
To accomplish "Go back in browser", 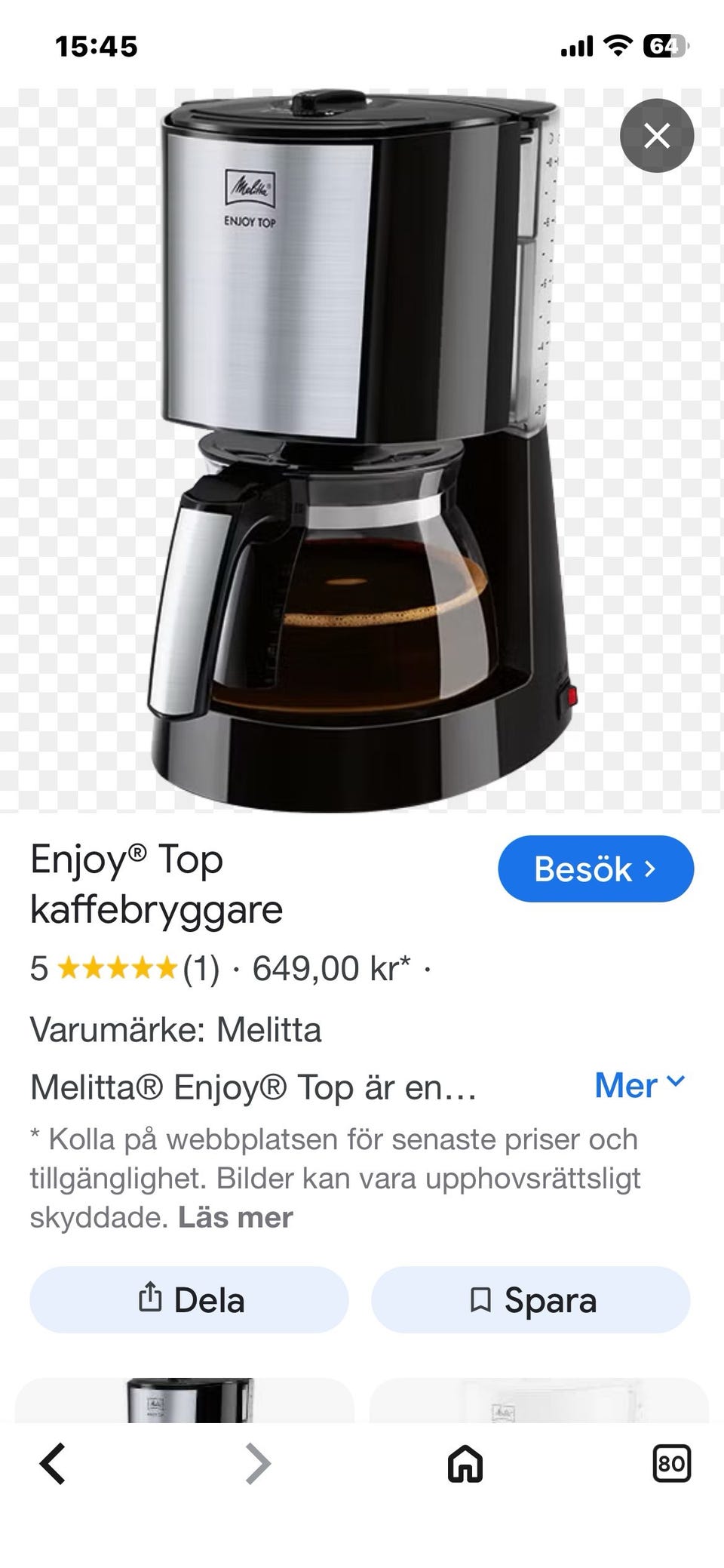I will pyautogui.click(x=53, y=1464).
